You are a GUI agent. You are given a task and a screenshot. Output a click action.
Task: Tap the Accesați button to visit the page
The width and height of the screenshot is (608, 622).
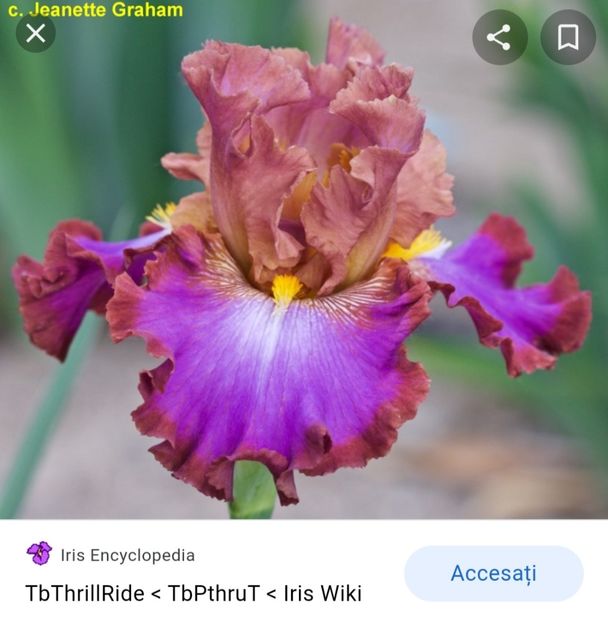[493, 573]
